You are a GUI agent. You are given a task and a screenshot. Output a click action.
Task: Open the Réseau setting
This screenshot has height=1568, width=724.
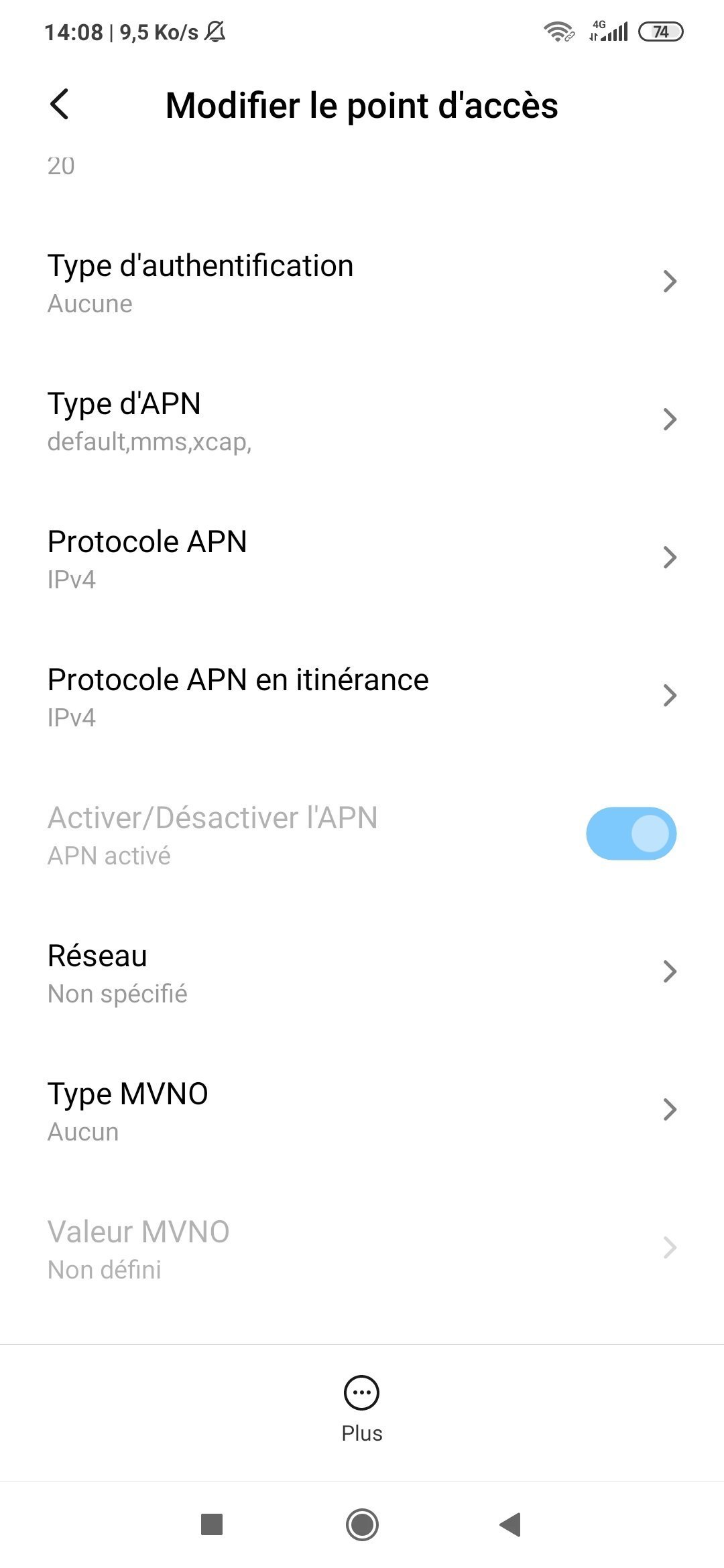point(362,973)
